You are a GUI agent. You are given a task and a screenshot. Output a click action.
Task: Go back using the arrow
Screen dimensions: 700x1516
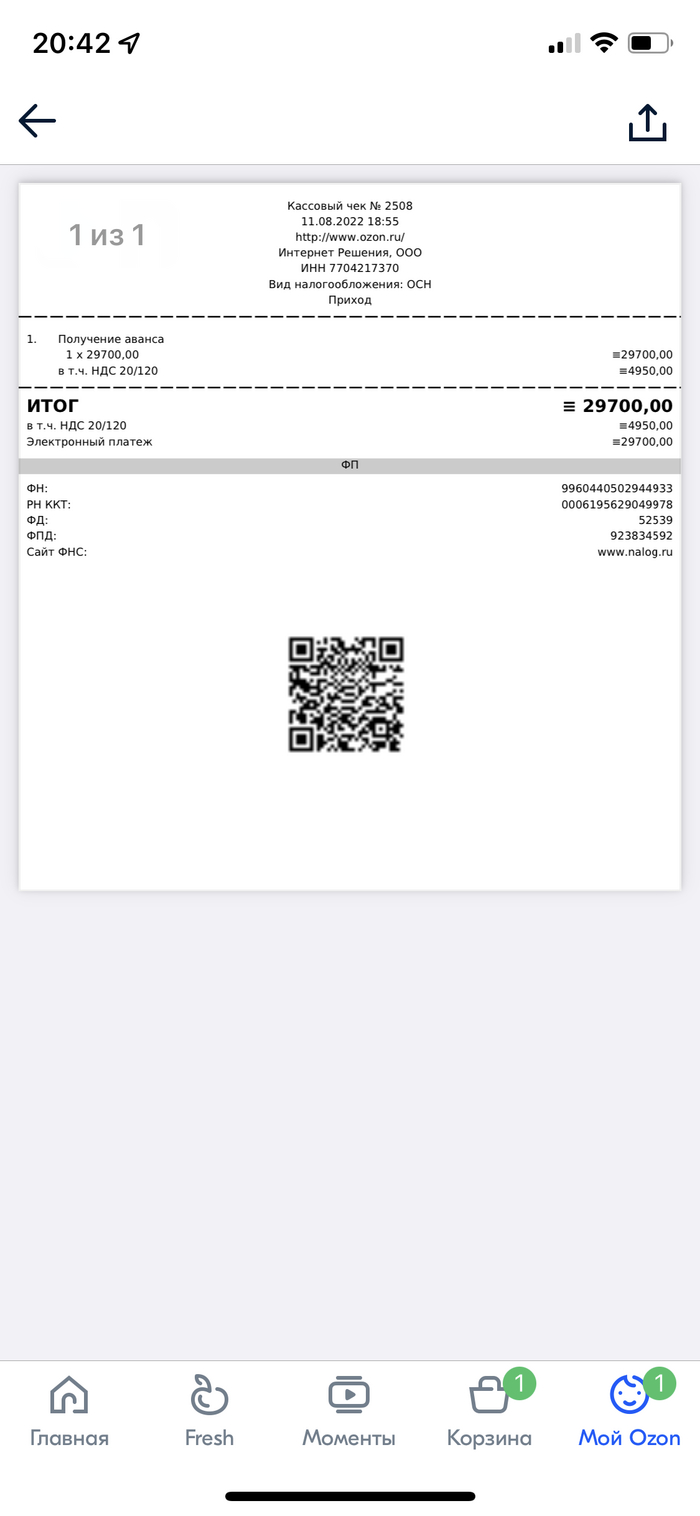coord(38,121)
